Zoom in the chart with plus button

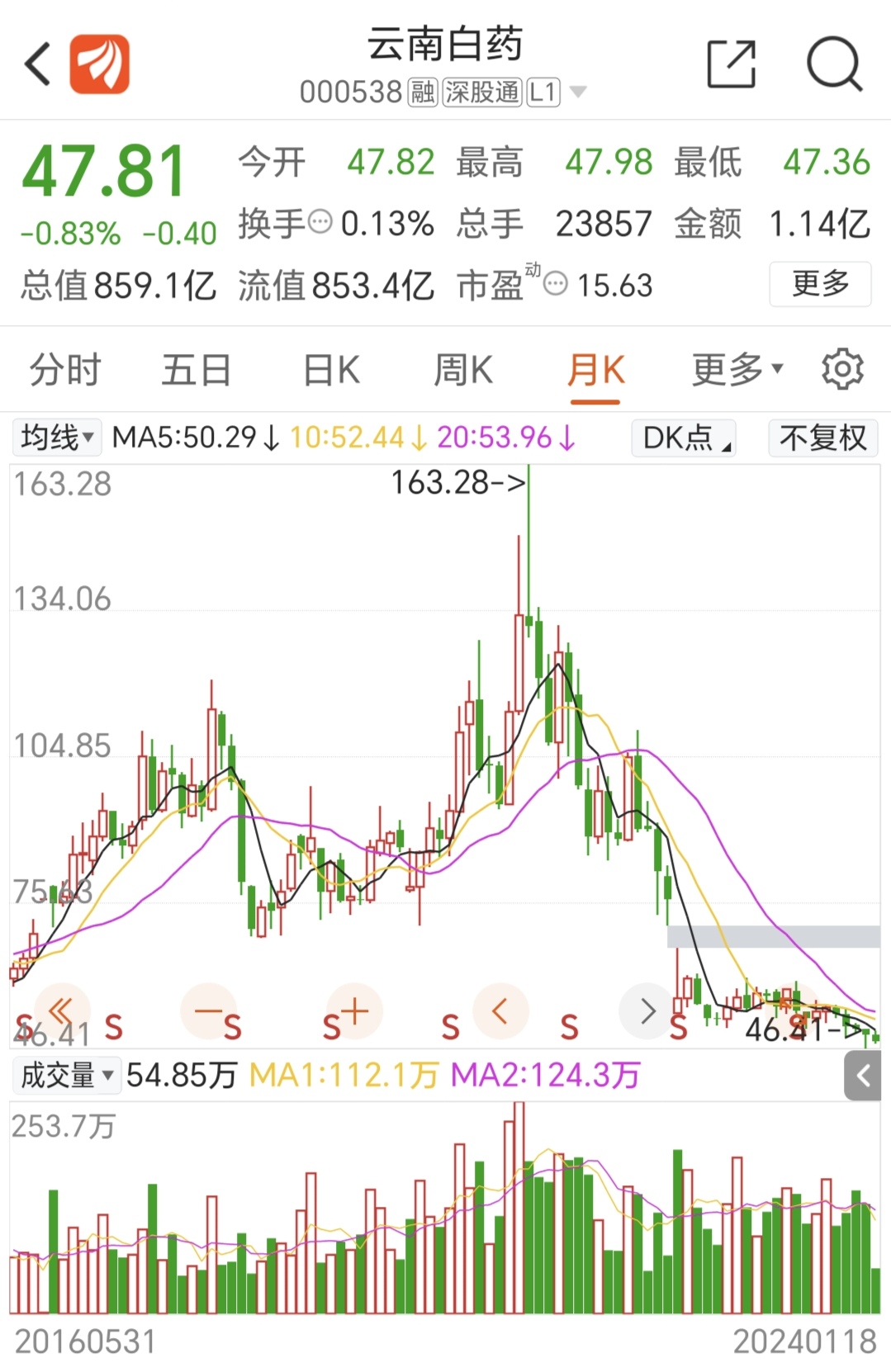pyautogui.click(x=354, y=1010)
